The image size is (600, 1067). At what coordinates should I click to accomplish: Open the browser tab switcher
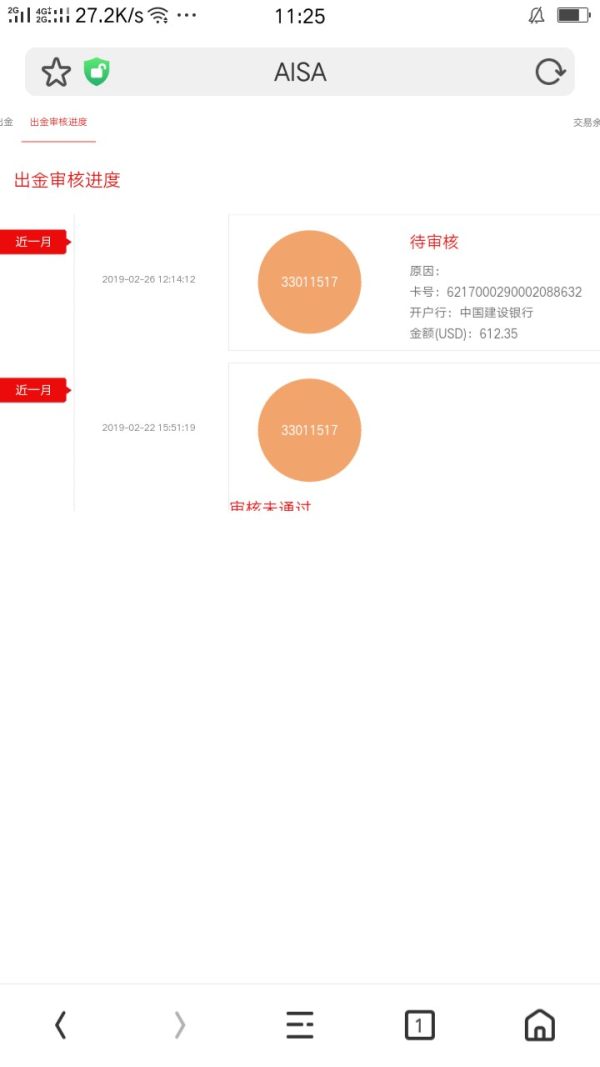(x=419, y=1025)
